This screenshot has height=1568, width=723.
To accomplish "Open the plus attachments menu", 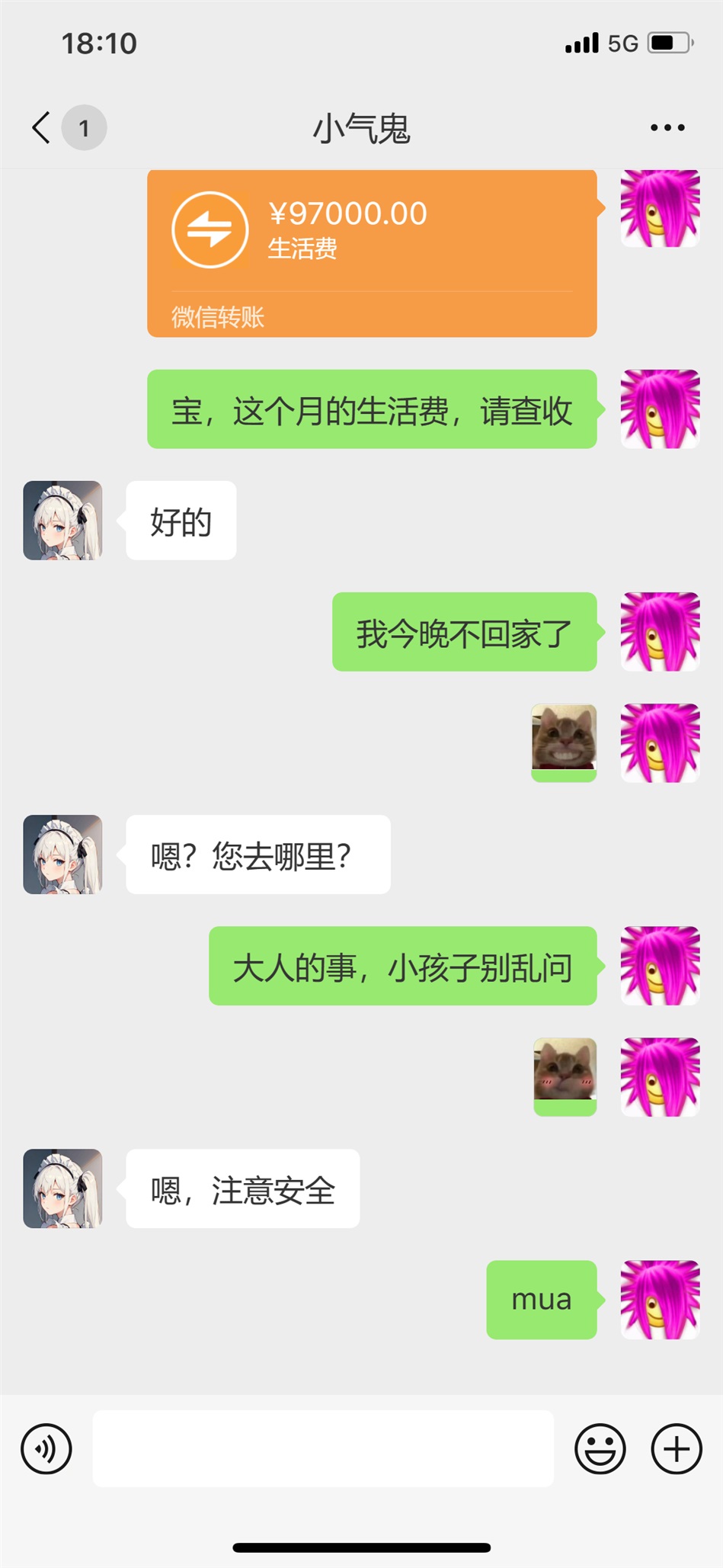I will (677, 1448).
